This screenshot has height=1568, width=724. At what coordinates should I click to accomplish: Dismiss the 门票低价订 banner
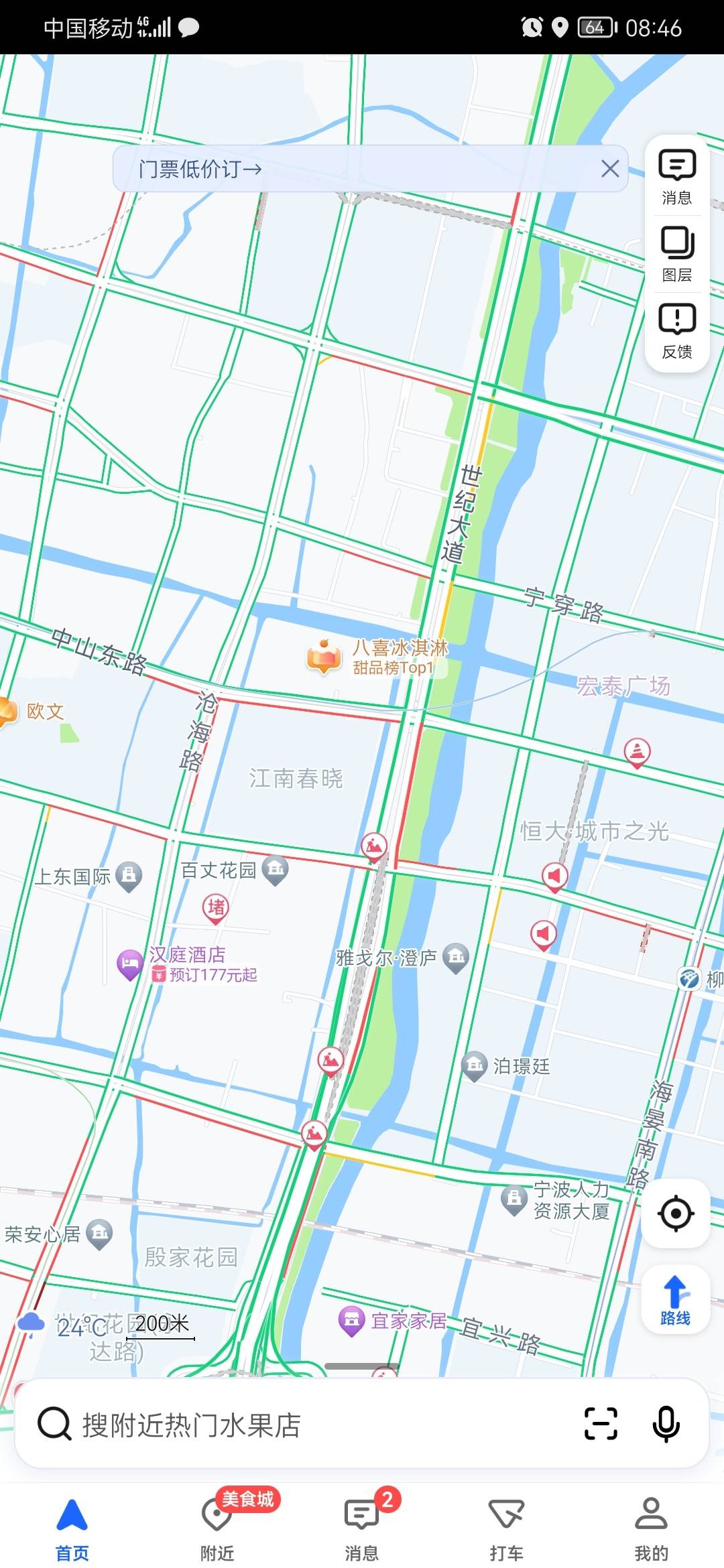click(609, 169)
